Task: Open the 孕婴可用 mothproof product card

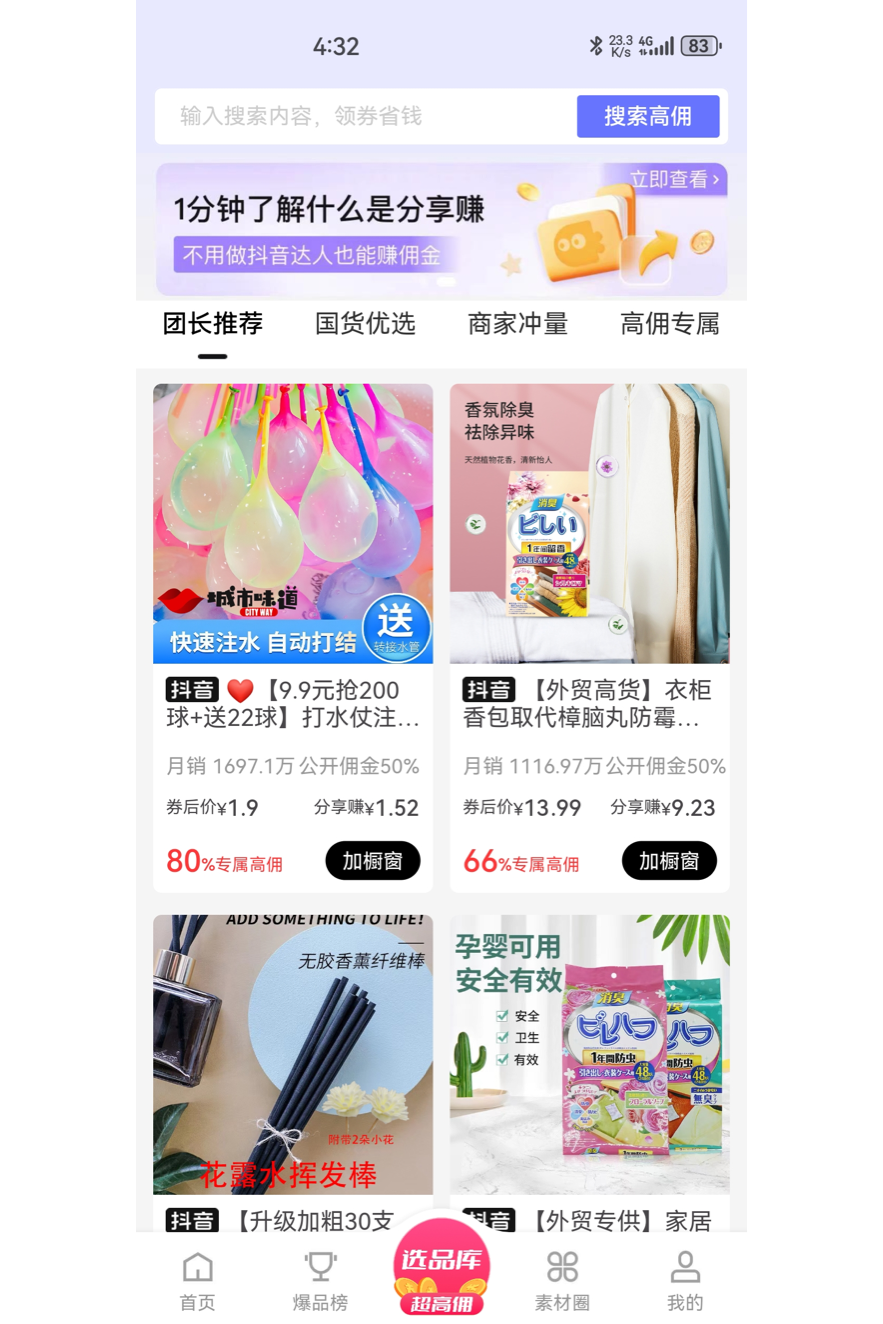Action: [589, 1055]
